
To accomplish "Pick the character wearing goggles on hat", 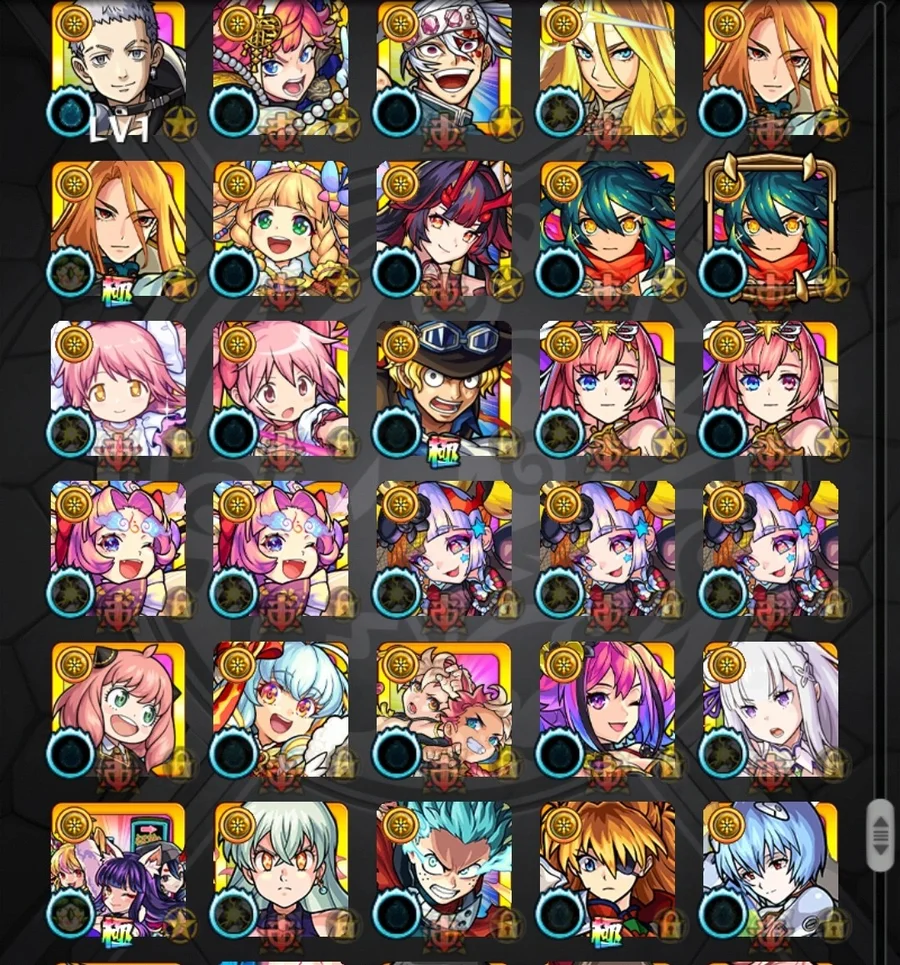I will 444,390.
